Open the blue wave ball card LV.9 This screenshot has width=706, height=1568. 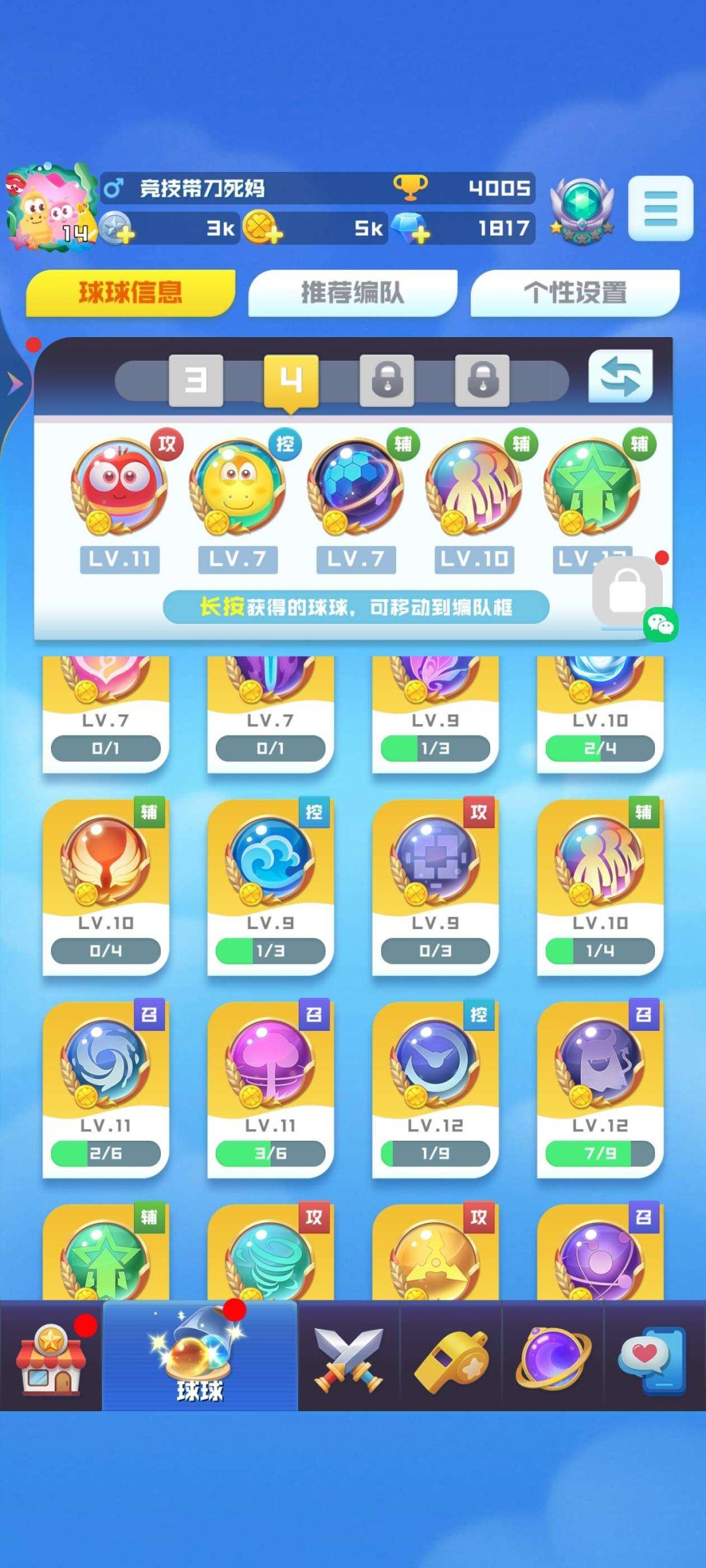tap(270, 885)
